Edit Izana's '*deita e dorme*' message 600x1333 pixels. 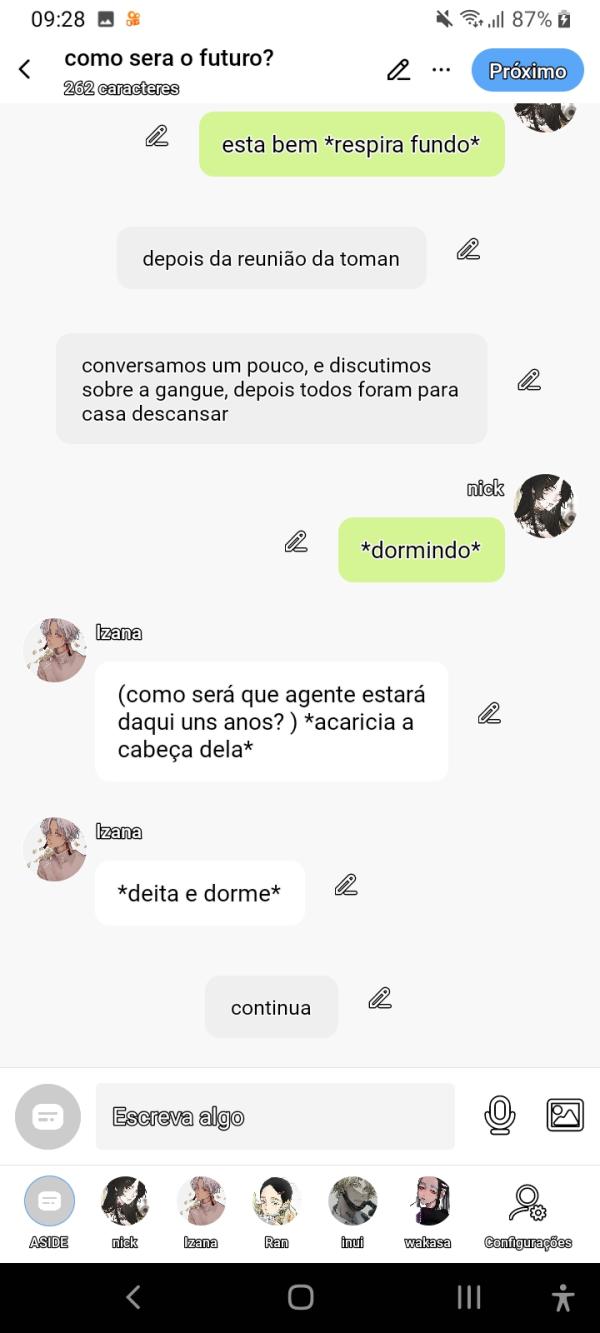click(346, 885)
